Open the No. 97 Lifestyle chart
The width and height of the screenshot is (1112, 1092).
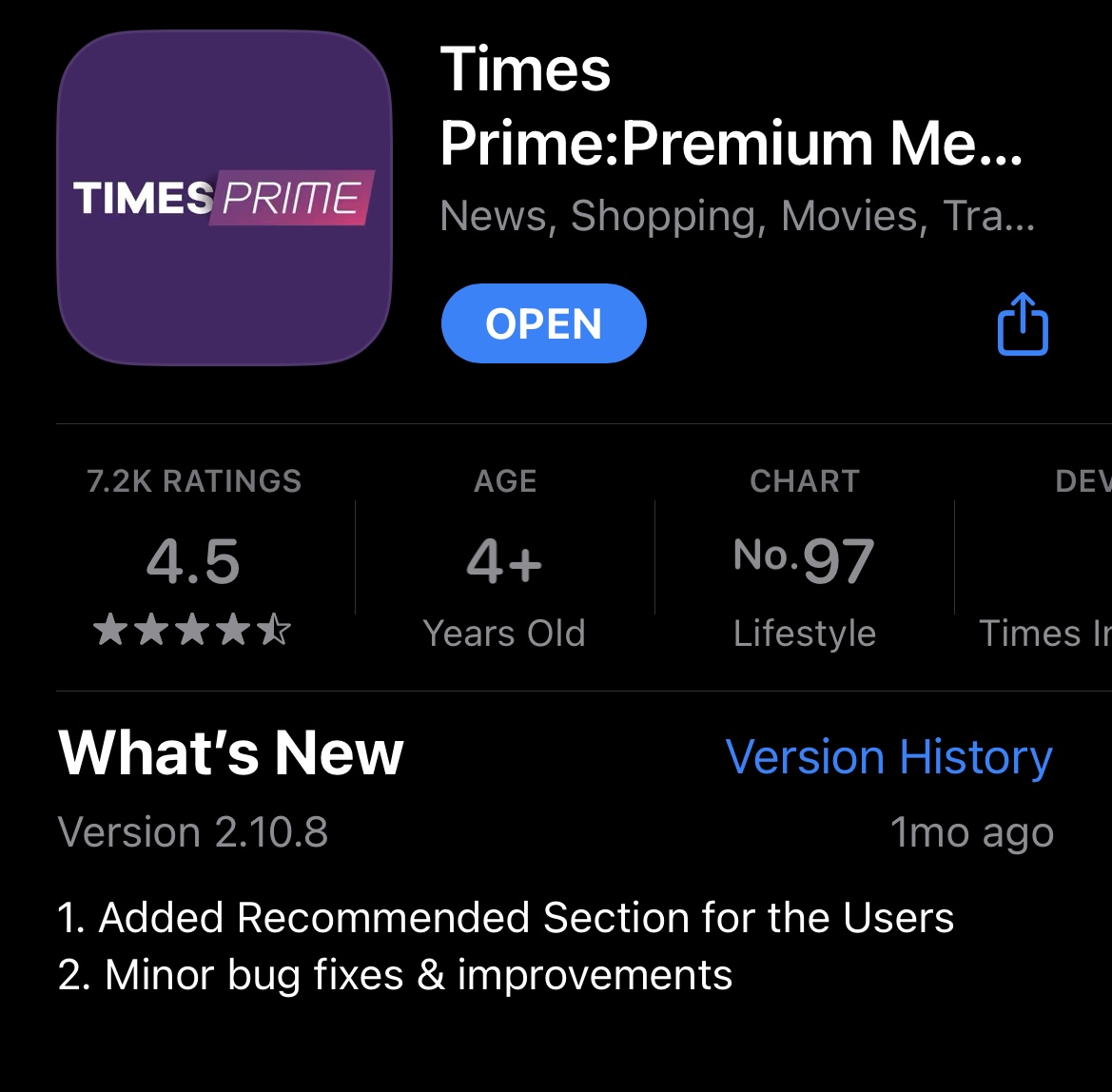click(x=804, y=561)
